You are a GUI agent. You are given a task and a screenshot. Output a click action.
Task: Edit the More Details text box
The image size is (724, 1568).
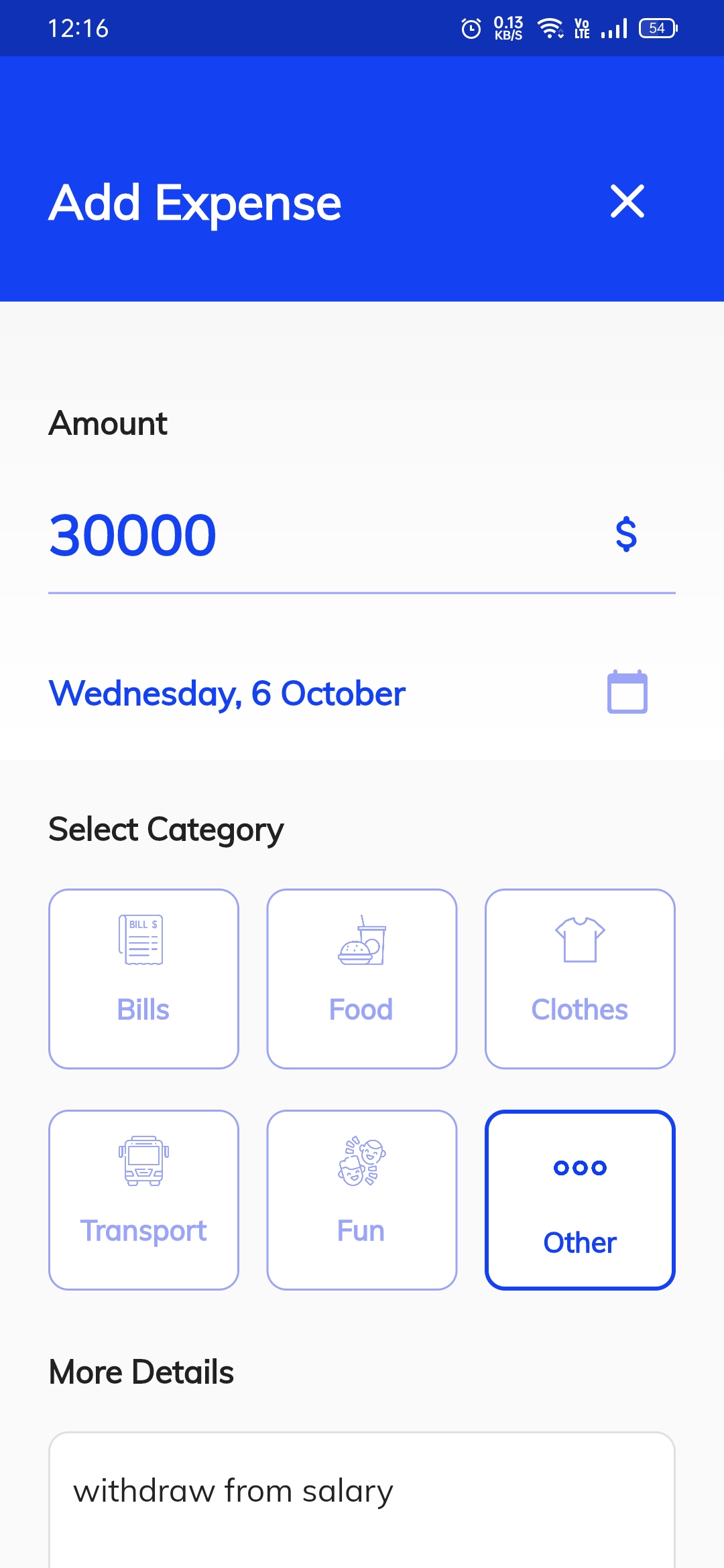coord(362,1500)
